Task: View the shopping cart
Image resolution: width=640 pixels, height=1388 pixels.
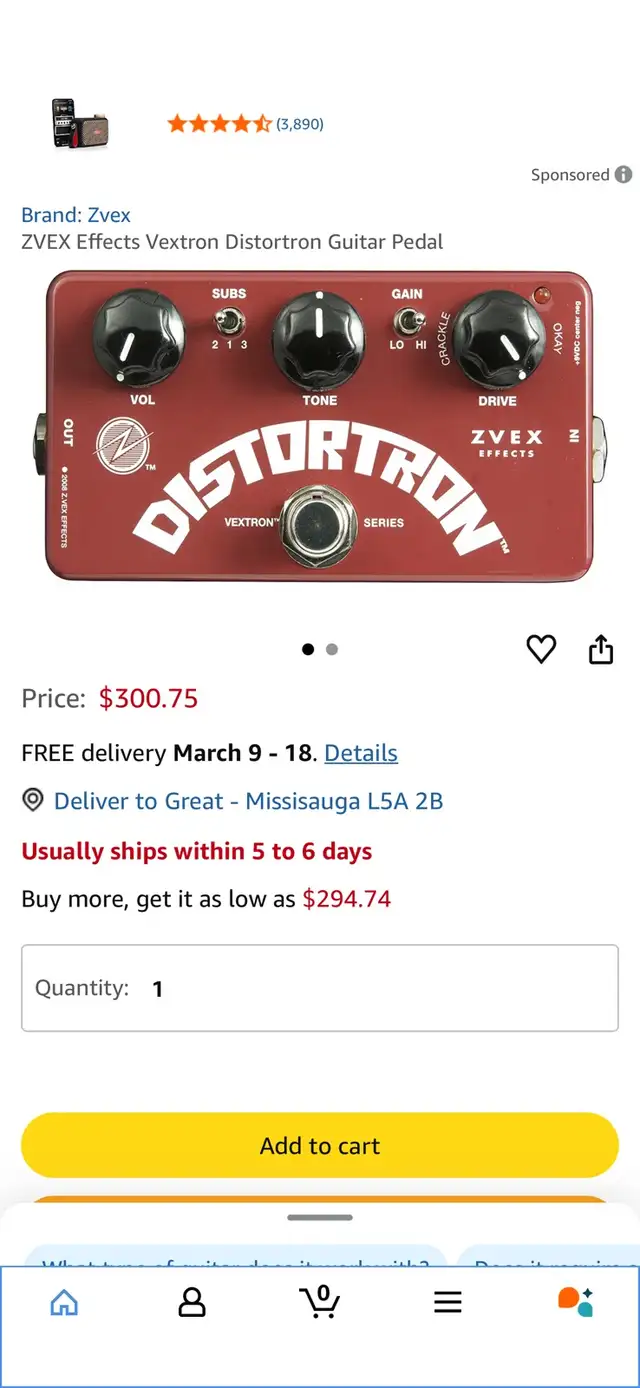Action: 320,1301
